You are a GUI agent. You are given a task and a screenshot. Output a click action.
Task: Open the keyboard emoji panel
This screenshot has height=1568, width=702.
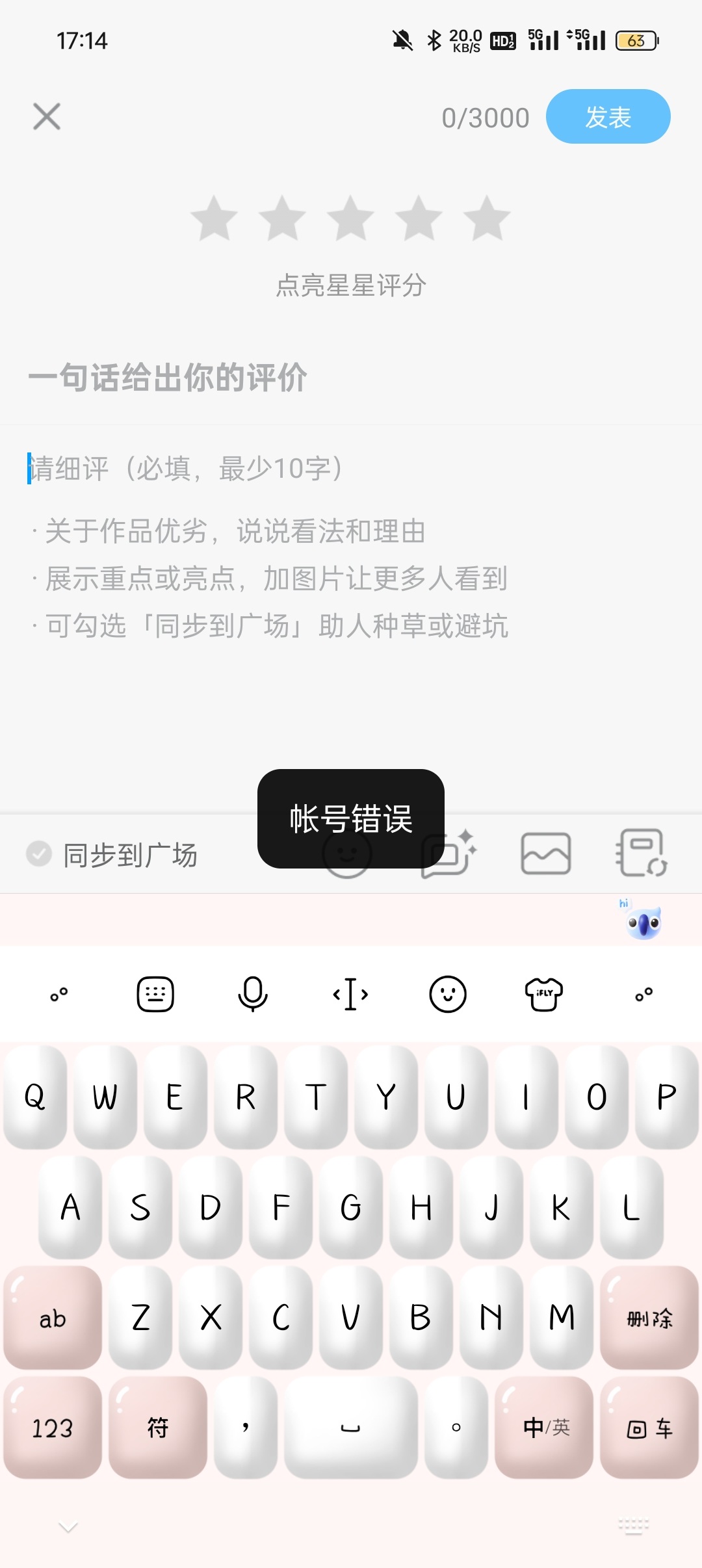point(448,994)
